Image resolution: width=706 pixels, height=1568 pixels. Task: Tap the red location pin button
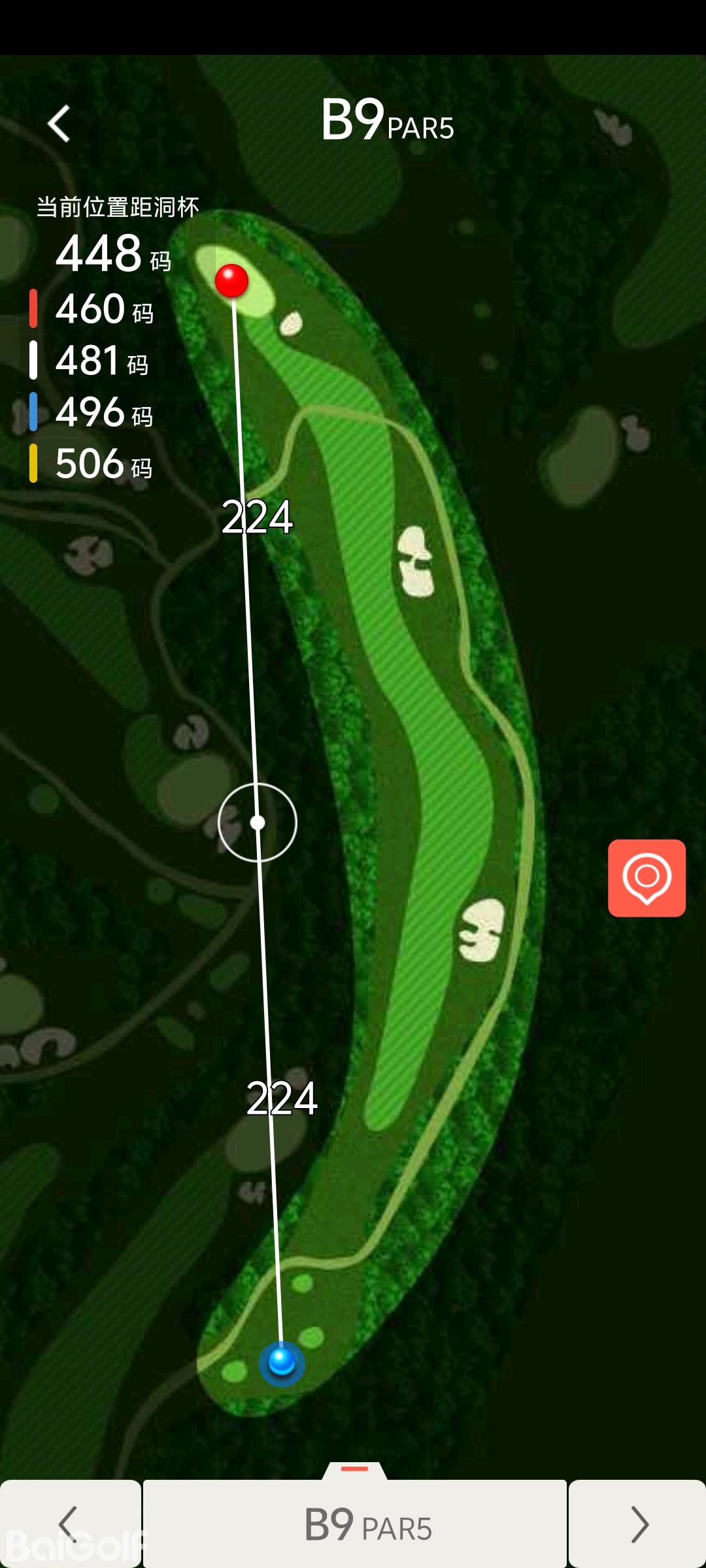point(647,878)
